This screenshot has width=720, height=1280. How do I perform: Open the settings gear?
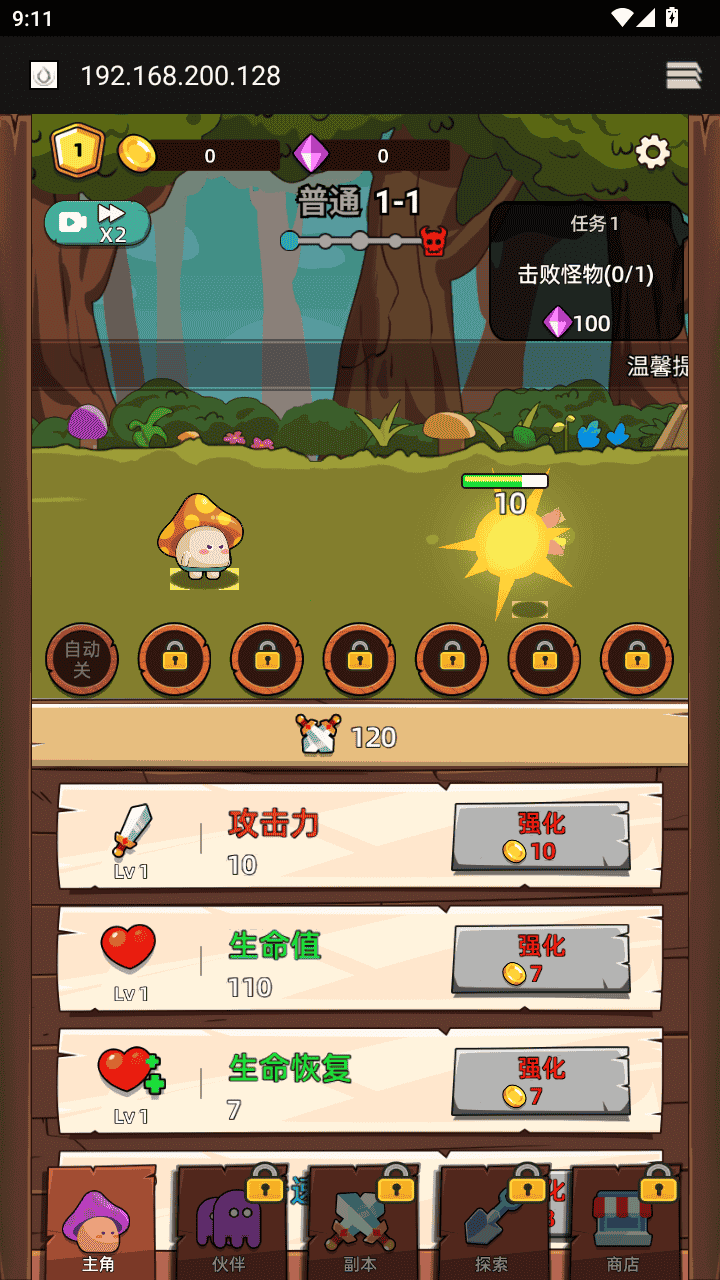tap(653, 153)
